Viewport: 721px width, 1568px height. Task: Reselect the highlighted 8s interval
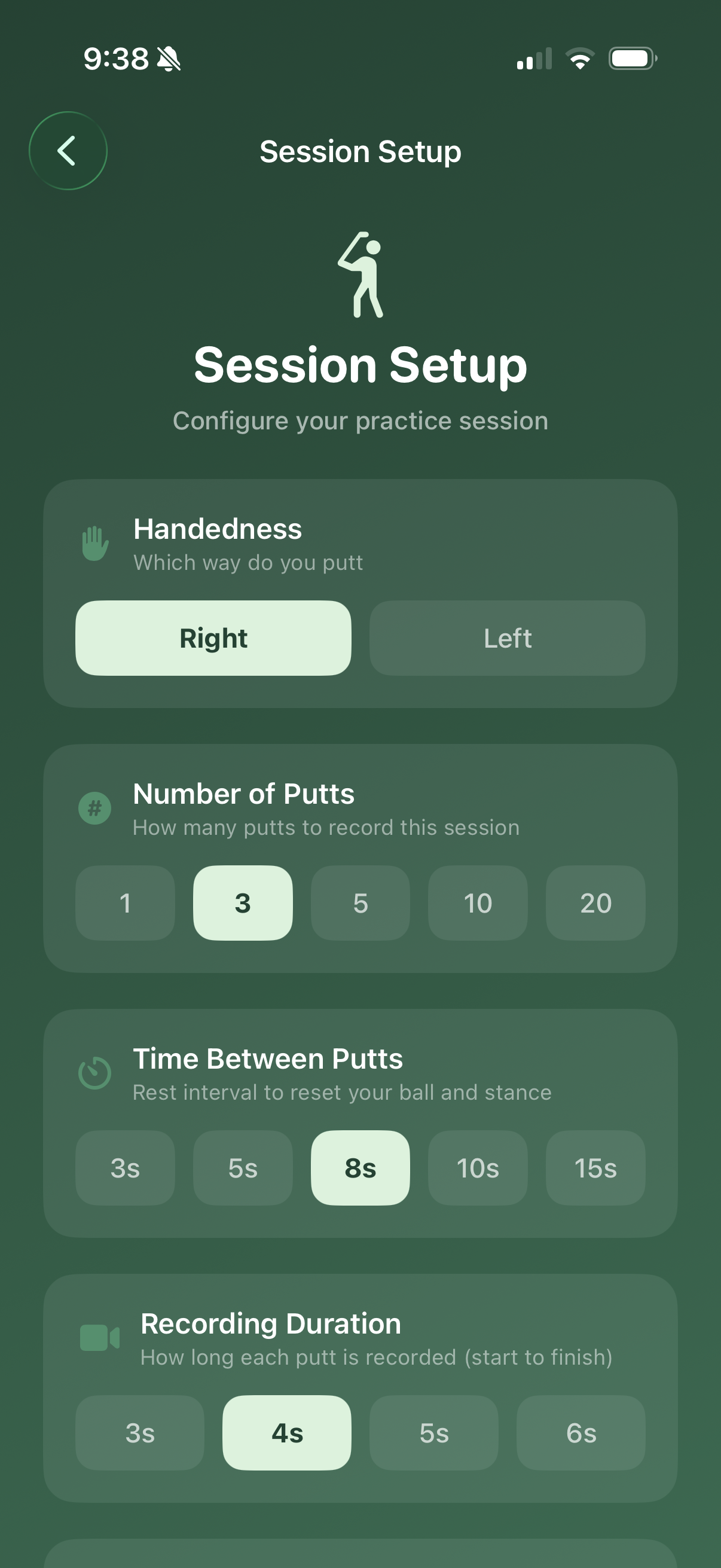(x=360, y=1168)
